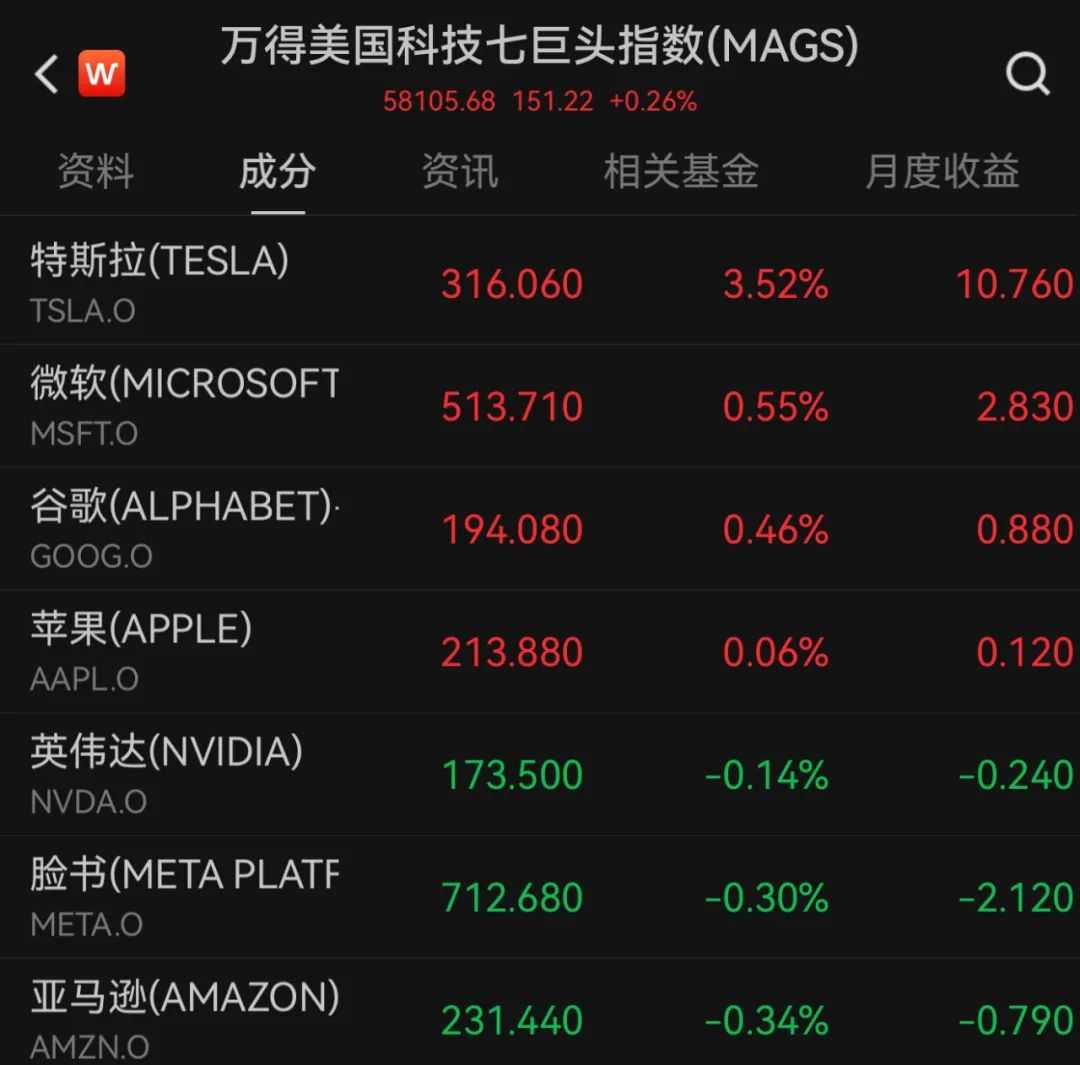Open the search magnifier icon
This screenshot has height=1065, width=1080.
1027,74
